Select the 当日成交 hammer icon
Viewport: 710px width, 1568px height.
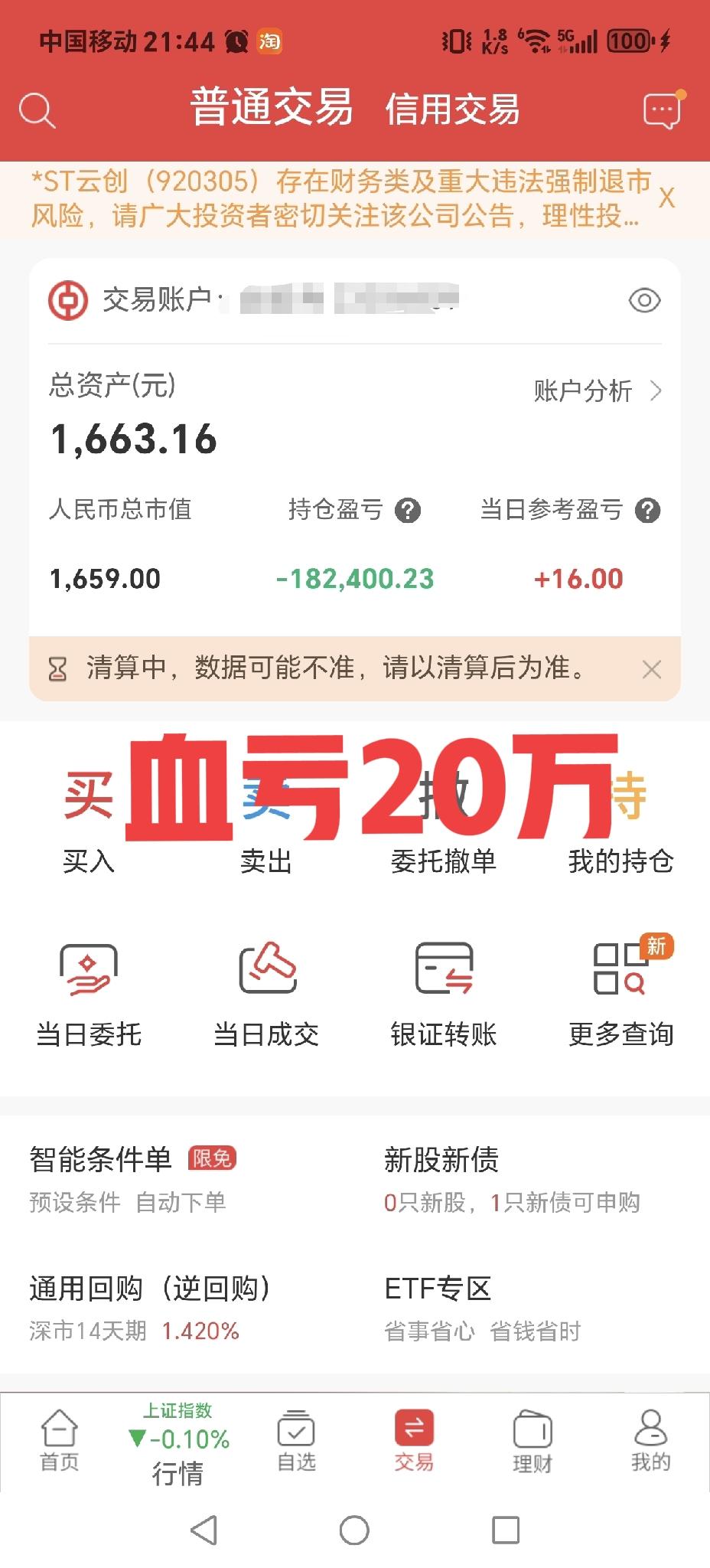(x=266, y=988)
